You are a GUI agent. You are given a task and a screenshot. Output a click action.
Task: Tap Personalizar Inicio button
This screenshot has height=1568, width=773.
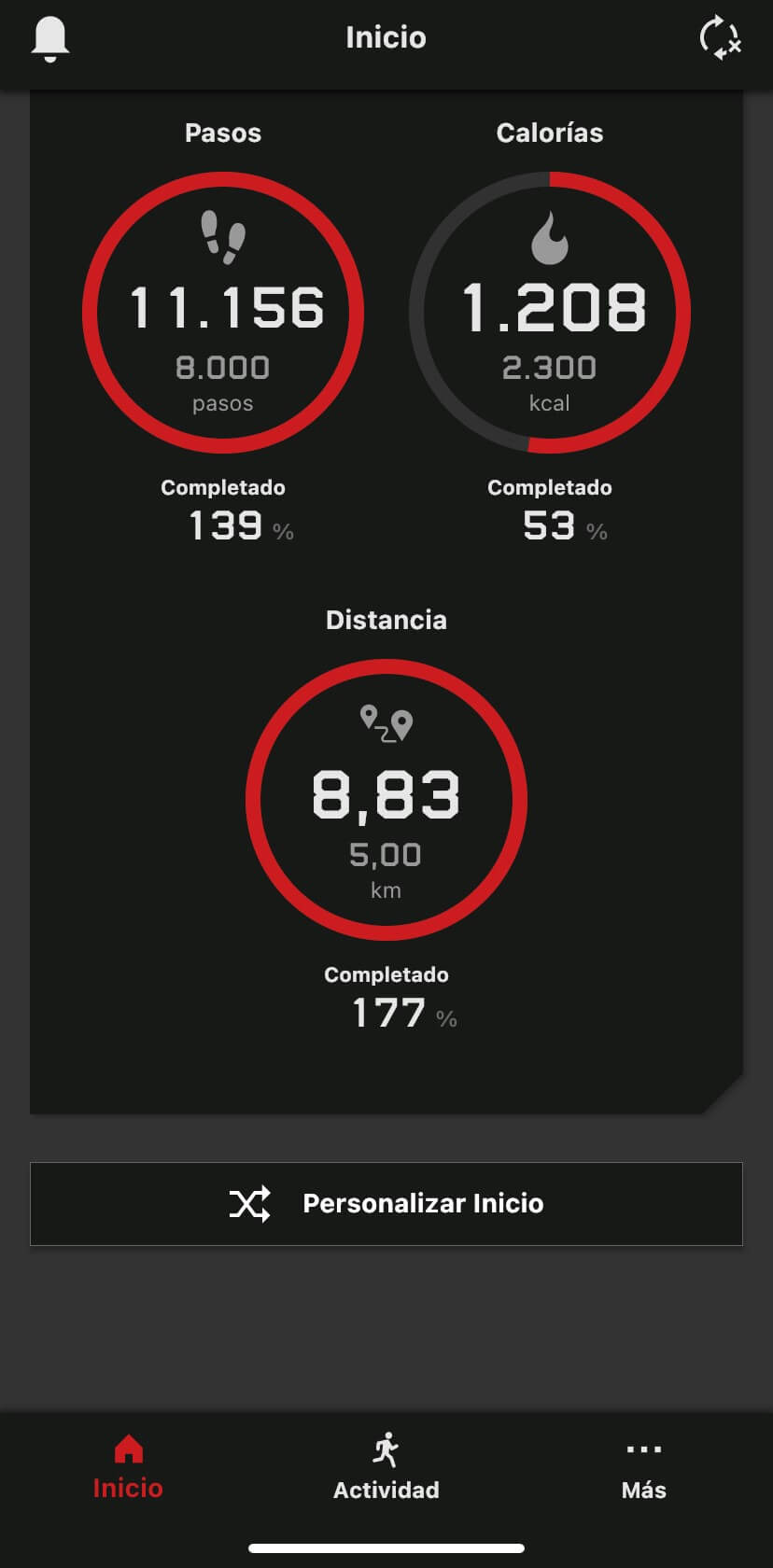point(386,1204)
